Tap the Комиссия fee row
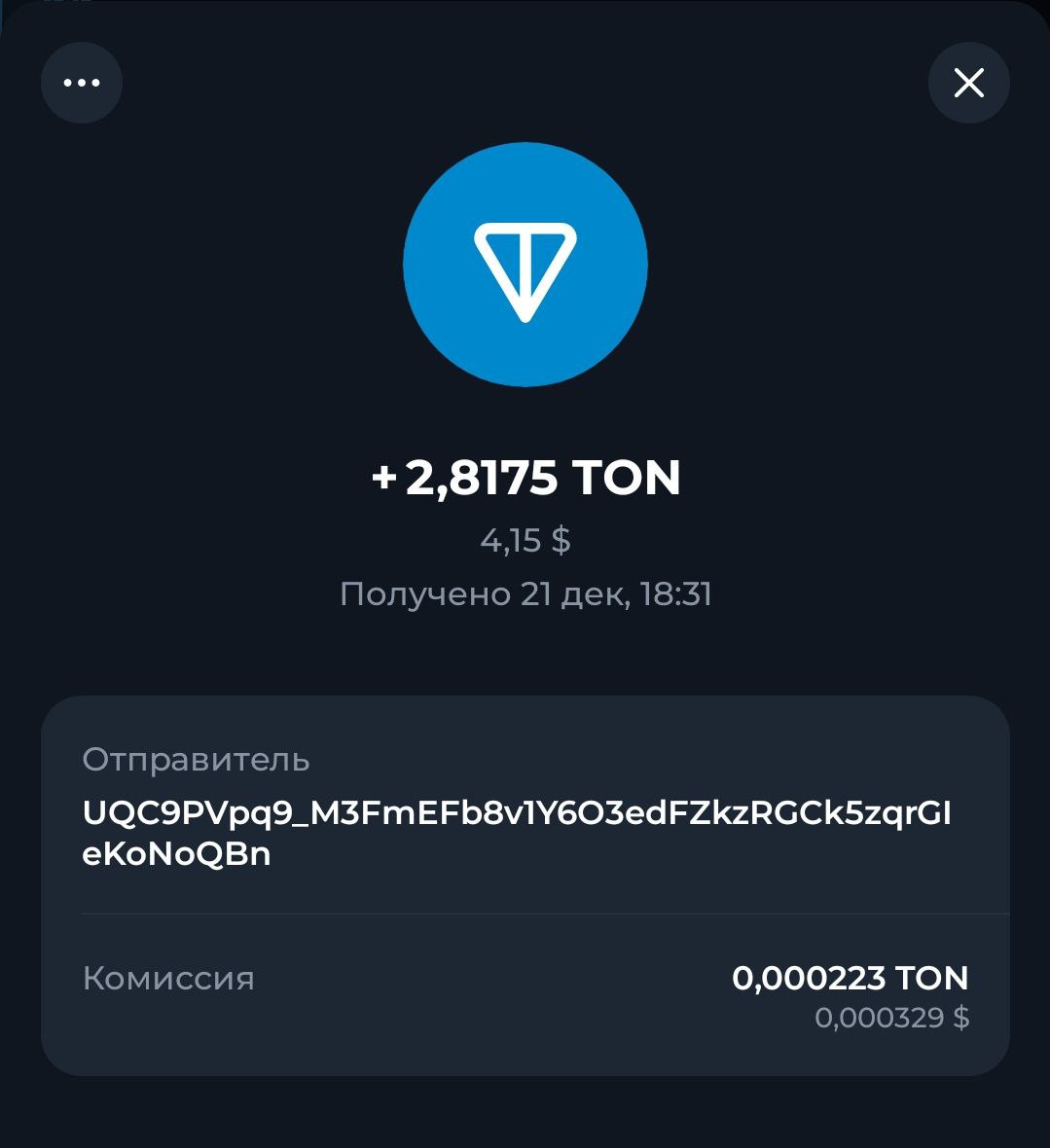The image size is (1050, 1148). pos(525,994)
